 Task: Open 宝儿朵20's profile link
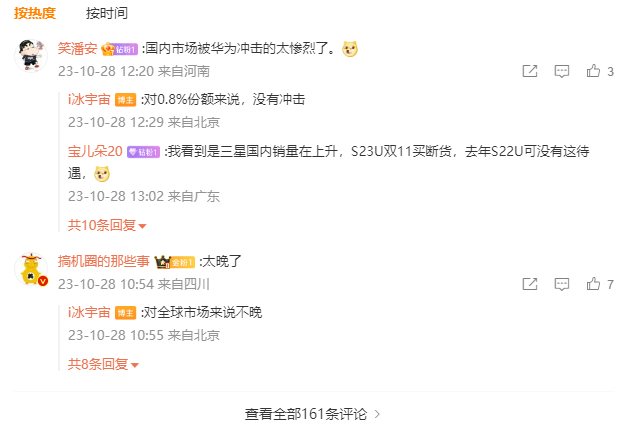click(94, 150)
